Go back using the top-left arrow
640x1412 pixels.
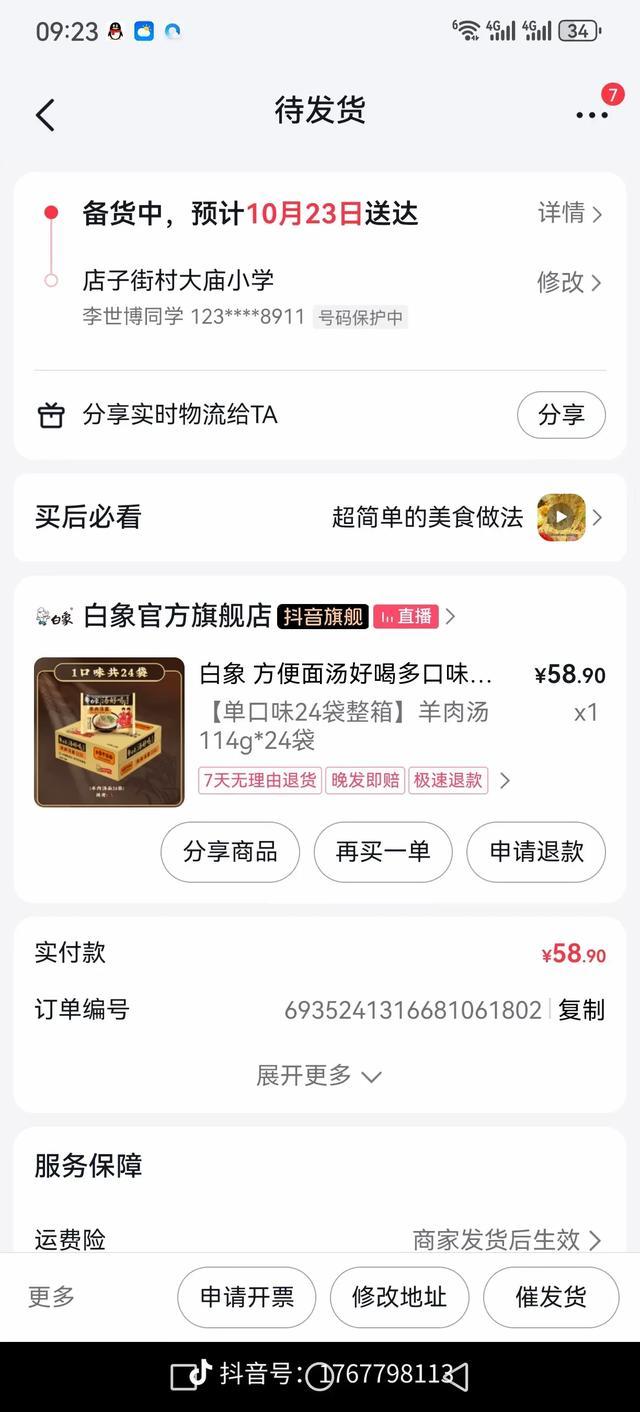[x=45, y=115]
